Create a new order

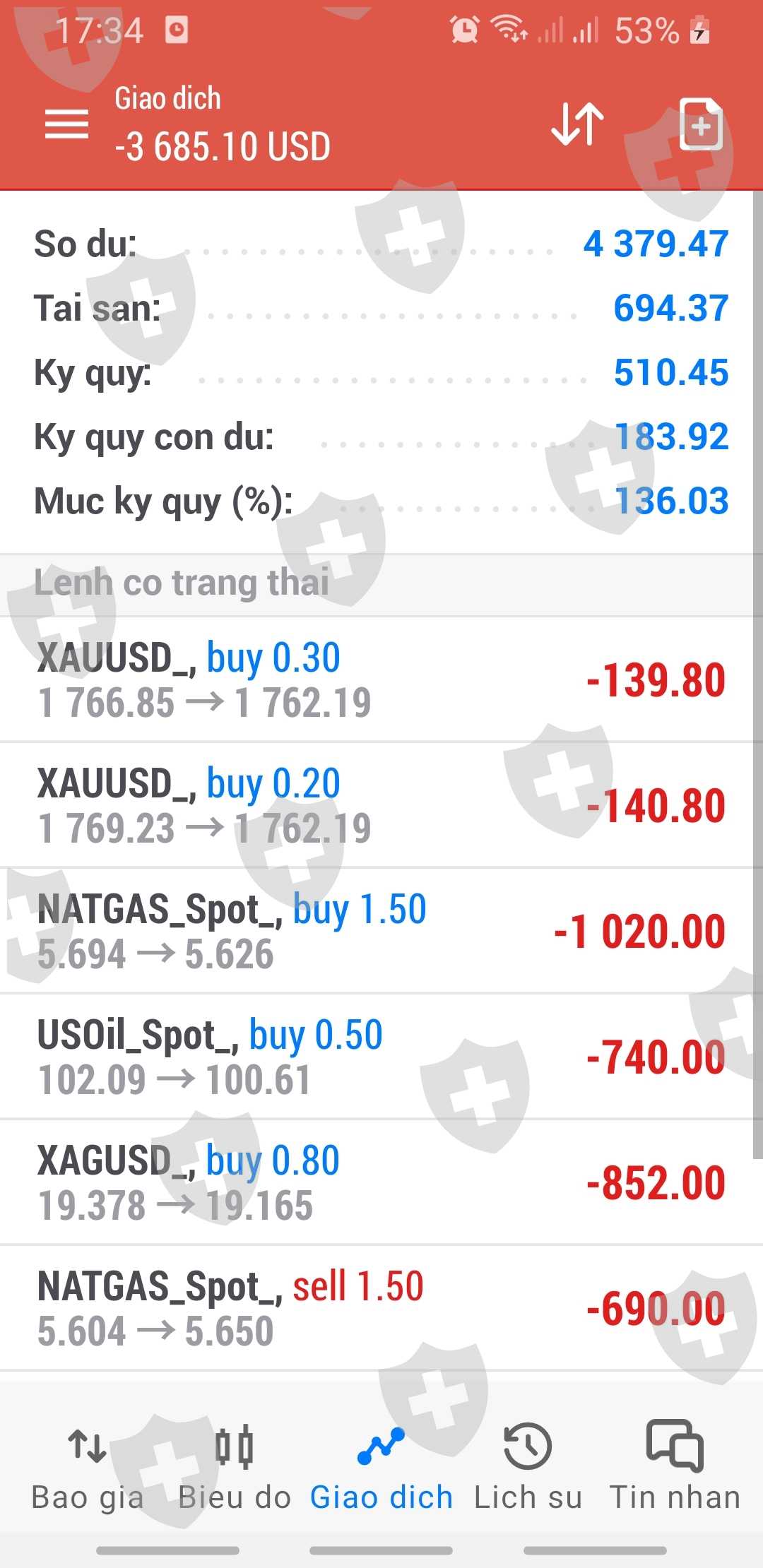pyautogui.click(x=700, y=124)
